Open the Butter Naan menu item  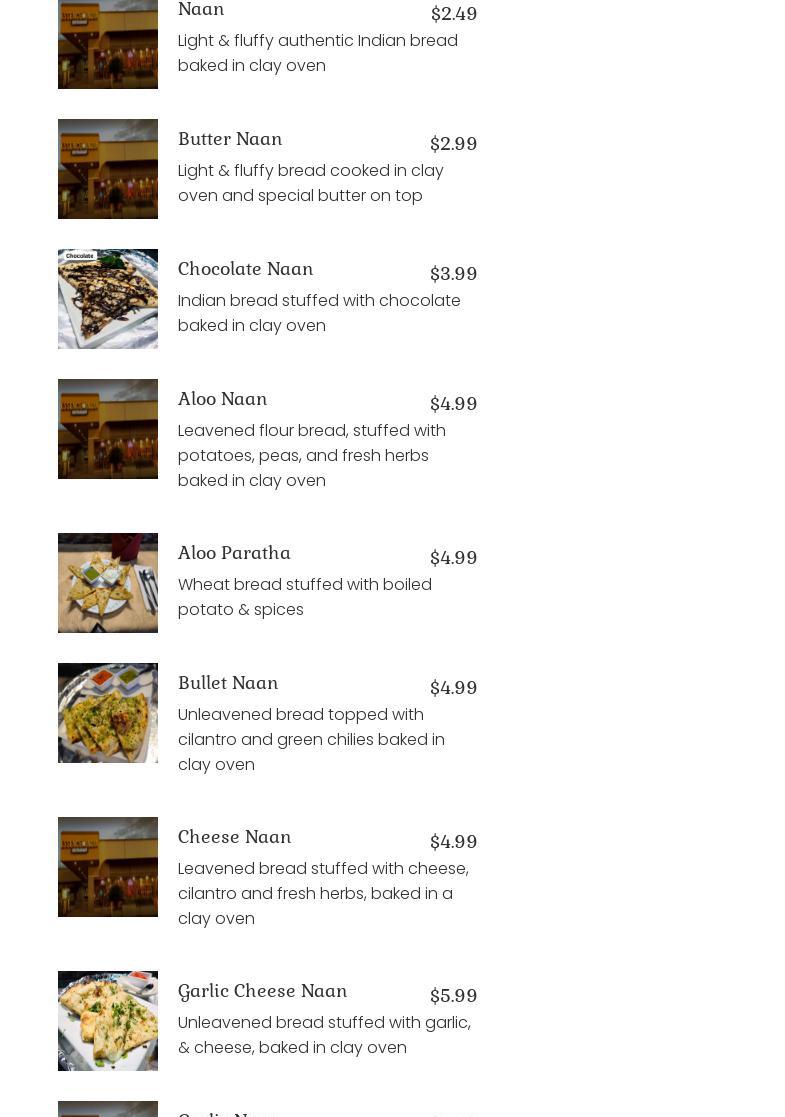[230, 139]
